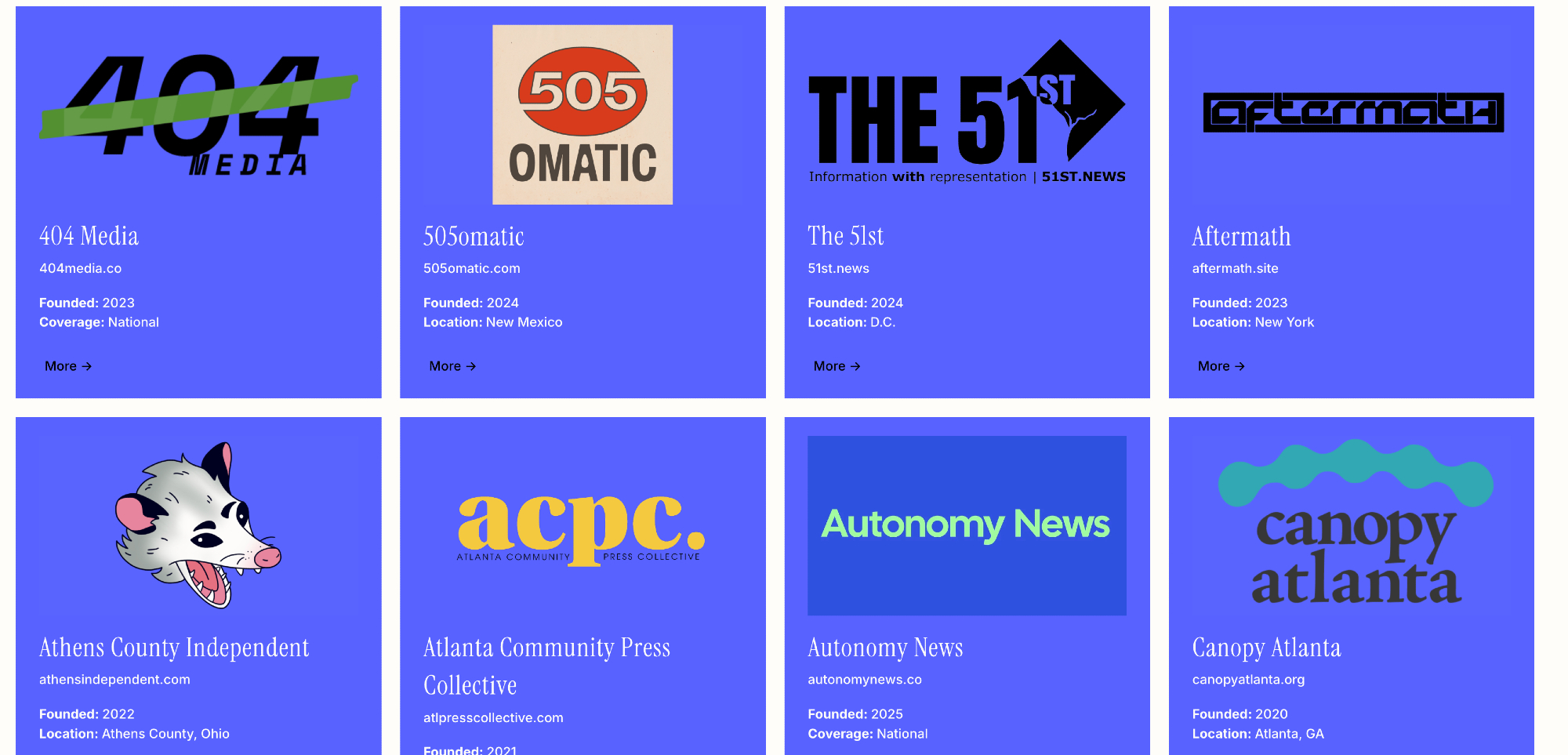Visit 505omatic.com link

click(472, 268)
